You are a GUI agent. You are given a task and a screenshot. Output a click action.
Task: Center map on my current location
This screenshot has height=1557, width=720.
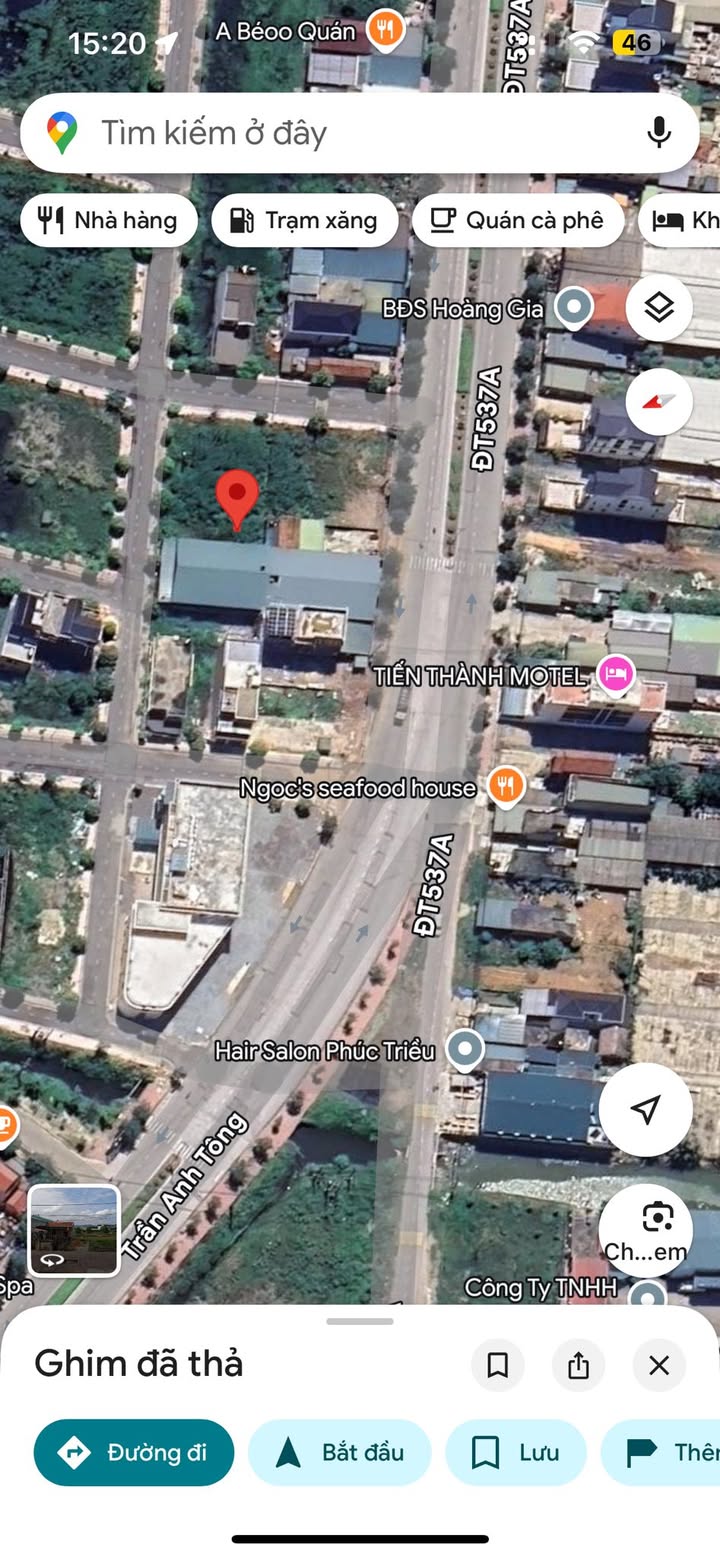(x=646, y=1109)
